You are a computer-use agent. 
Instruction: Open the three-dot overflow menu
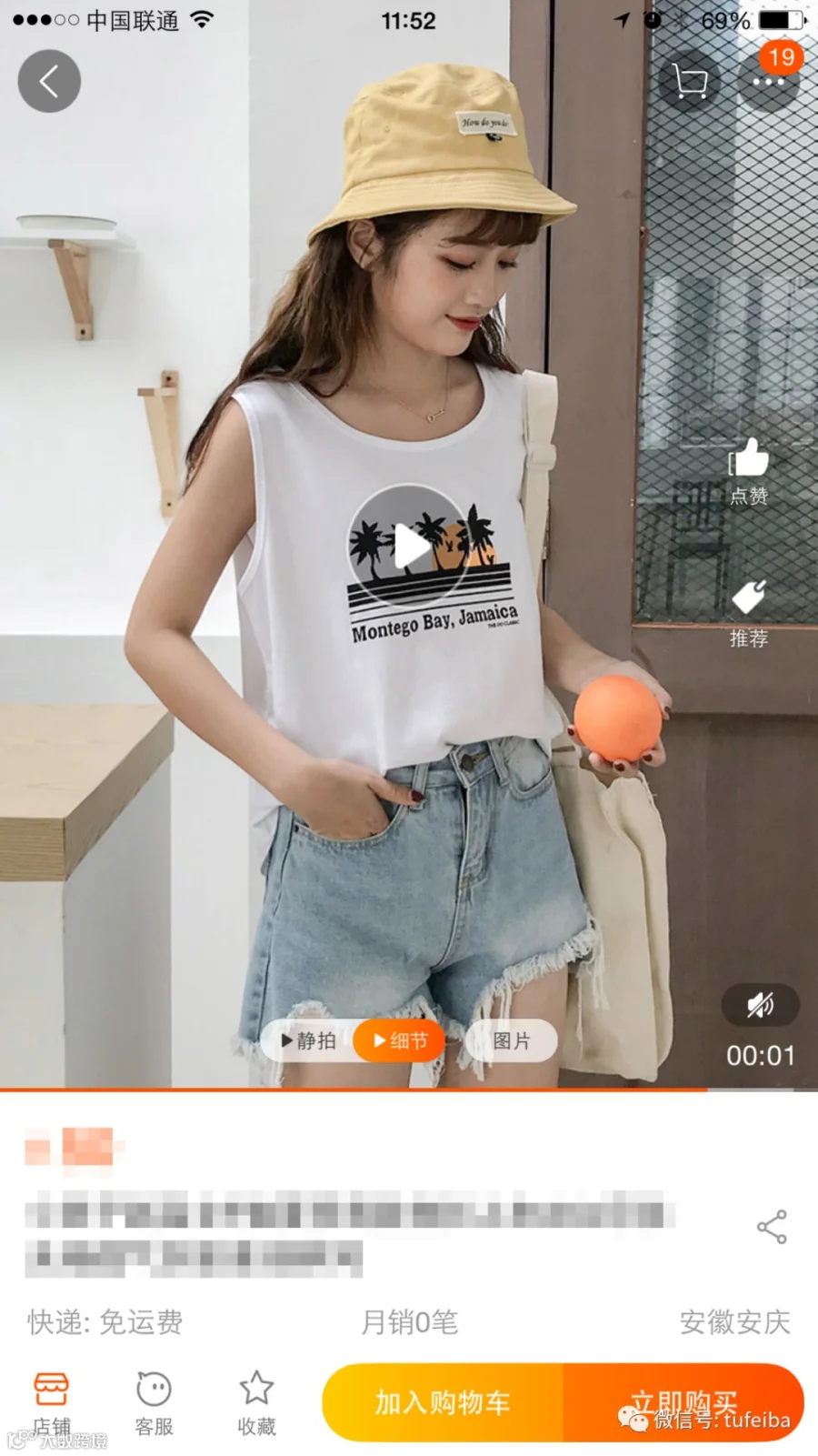tap(768, 81)
